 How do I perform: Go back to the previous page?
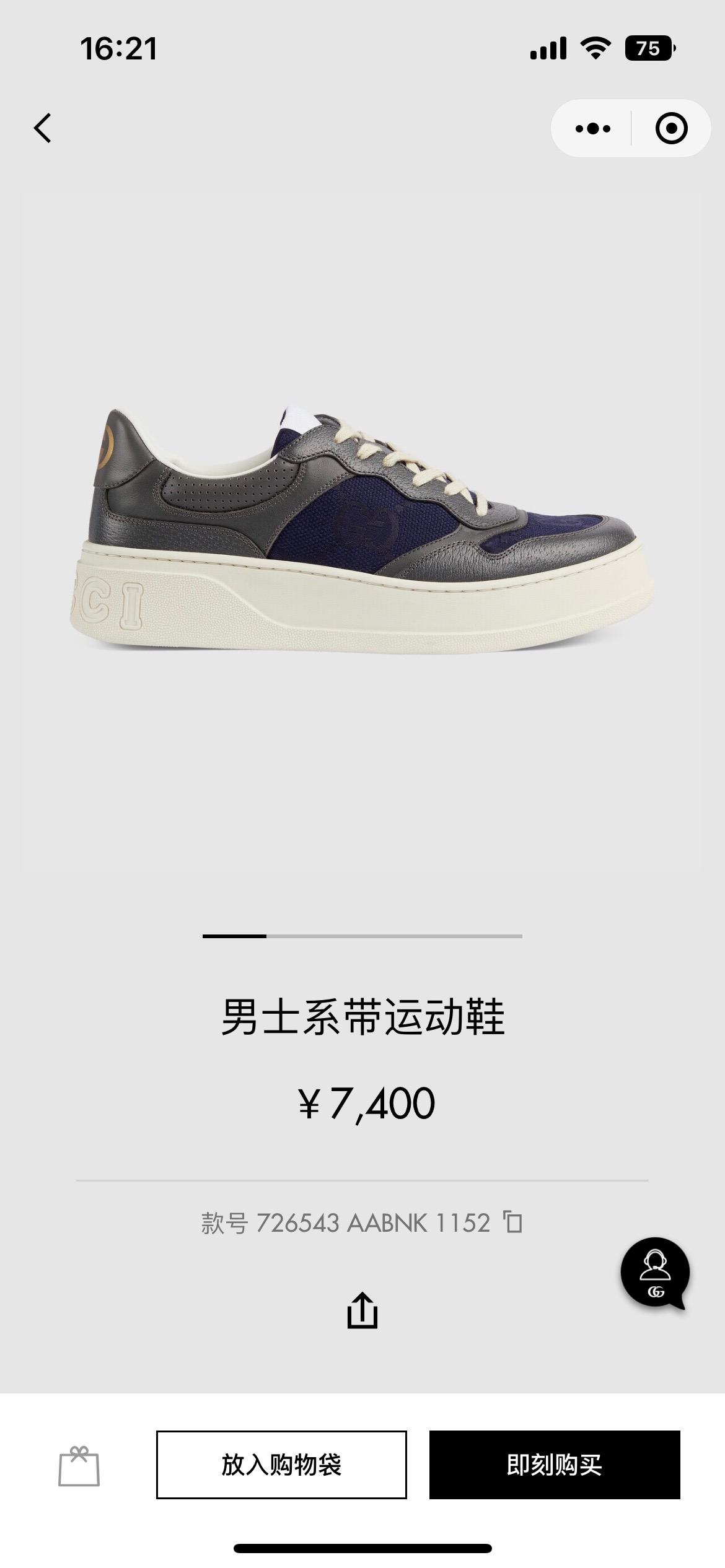point(42,128)
